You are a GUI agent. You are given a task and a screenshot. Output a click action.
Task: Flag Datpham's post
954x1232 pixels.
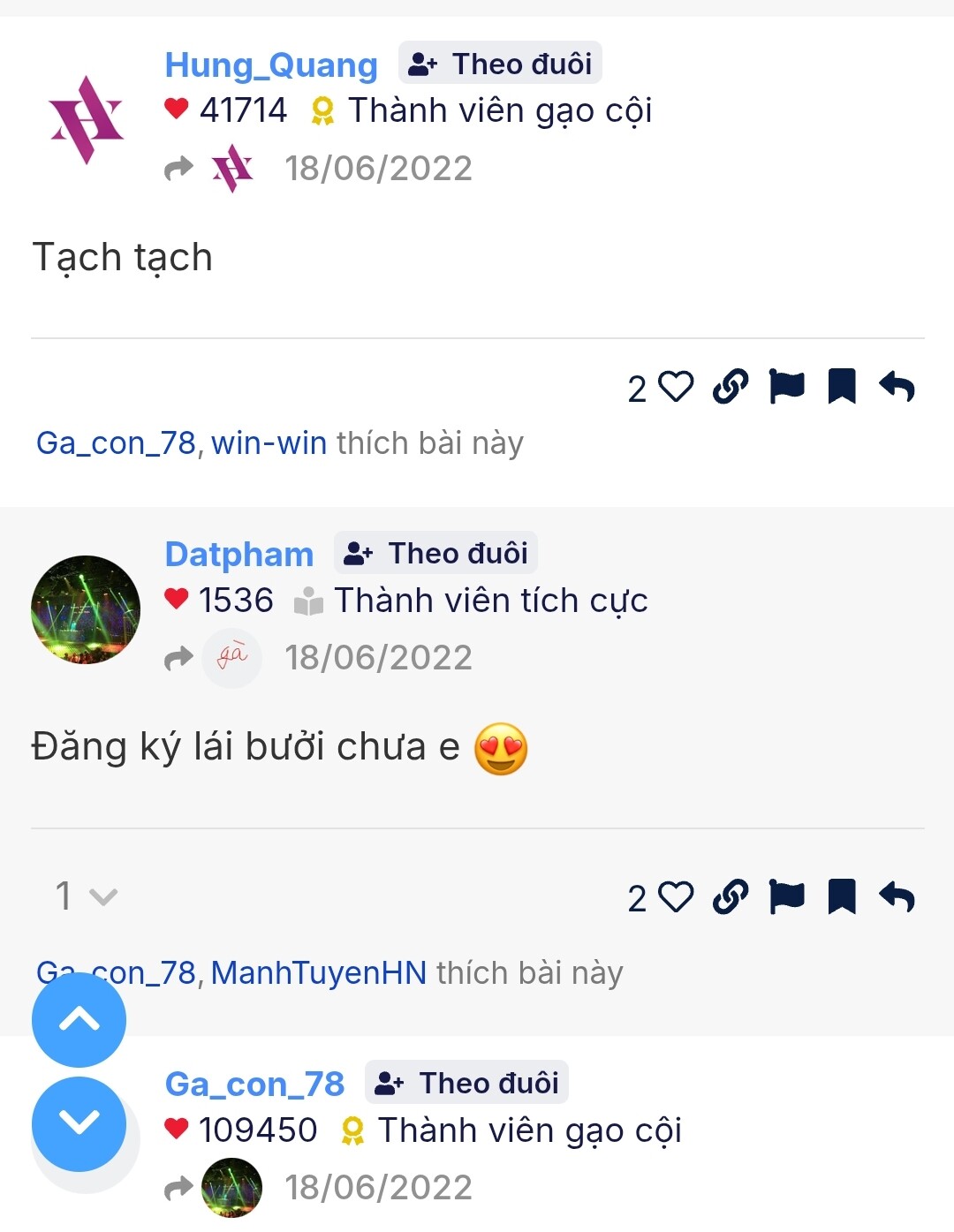point(786,897)
